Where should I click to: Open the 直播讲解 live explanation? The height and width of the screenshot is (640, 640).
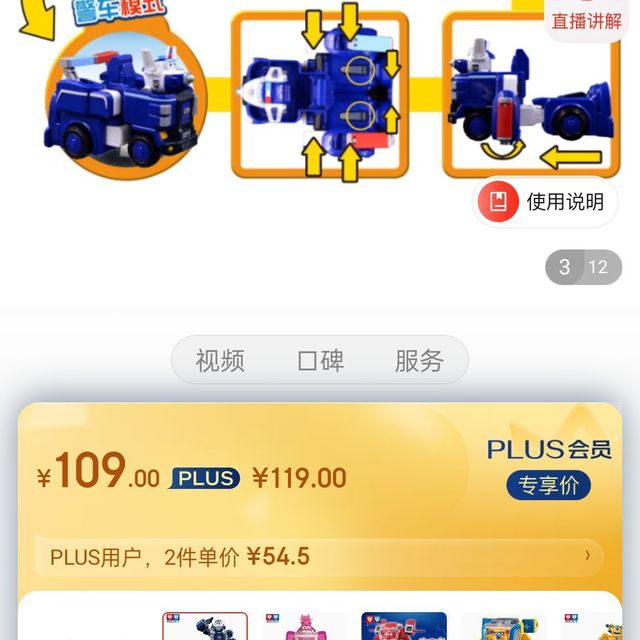587,20
